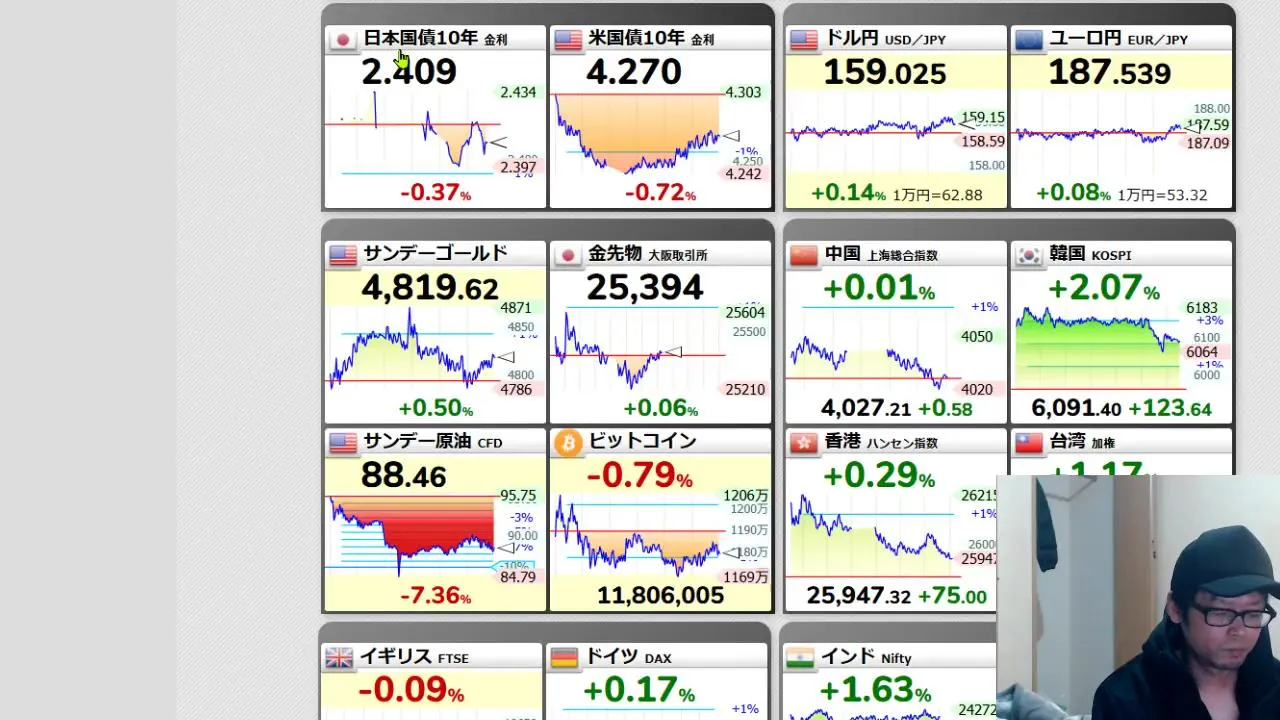The image size is (1280, 720).
Task: Open the ドイツ DAX tile
Action: 656,683
